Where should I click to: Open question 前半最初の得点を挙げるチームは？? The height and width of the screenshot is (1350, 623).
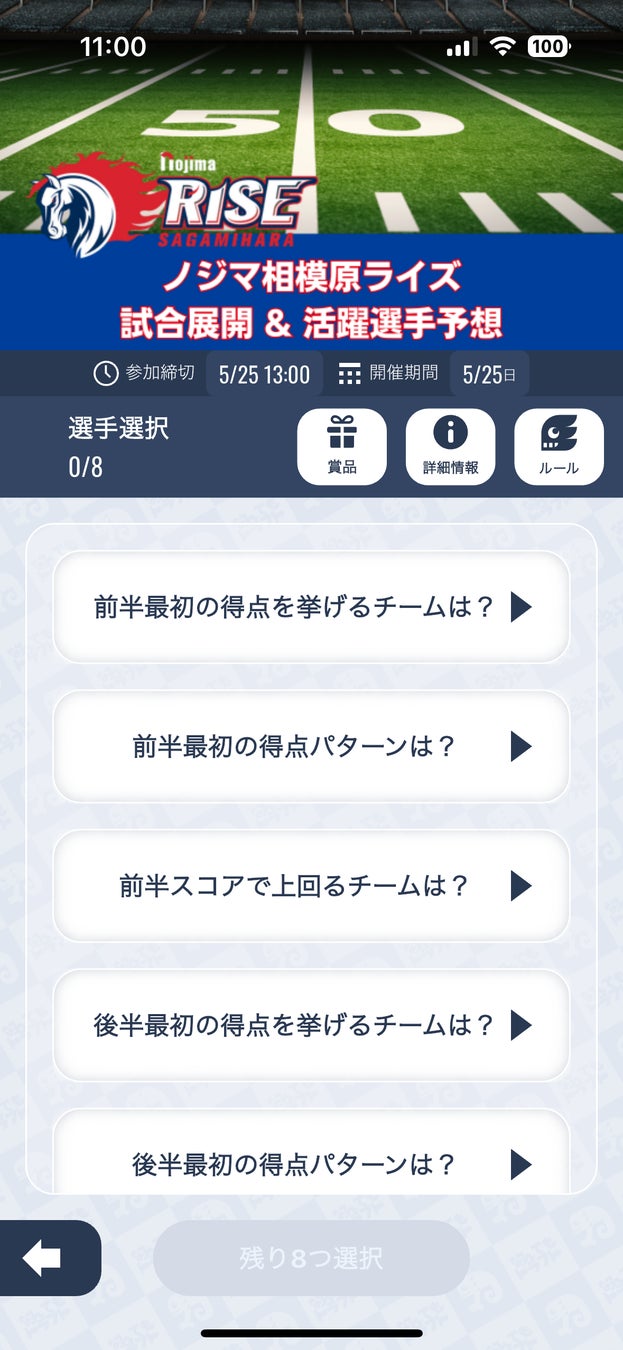[311, 607]
